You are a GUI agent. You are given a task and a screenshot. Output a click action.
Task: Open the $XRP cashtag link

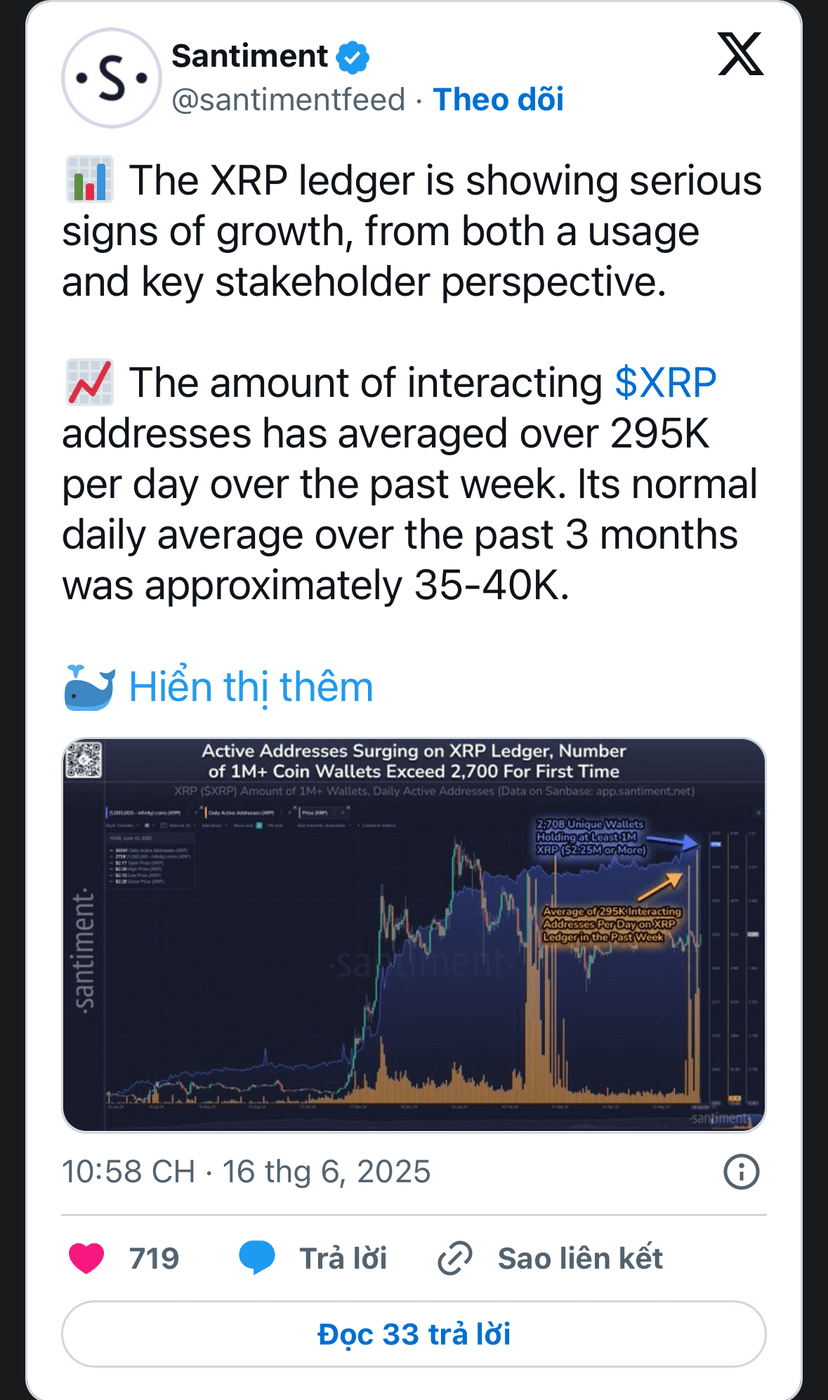point(666,383)
